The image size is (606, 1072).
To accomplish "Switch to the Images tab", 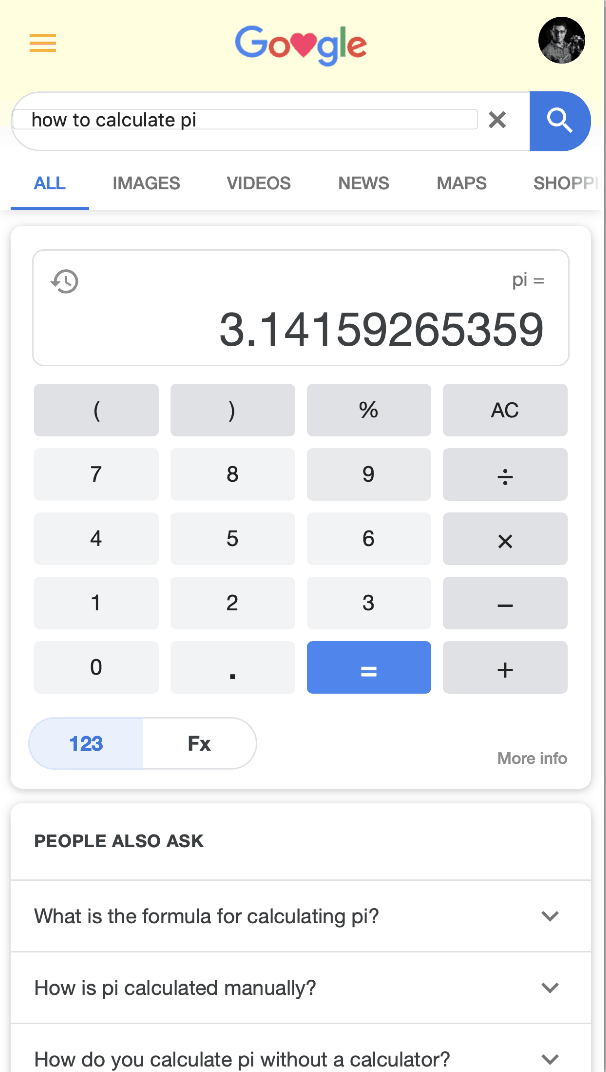I will (x=146, y=183).
